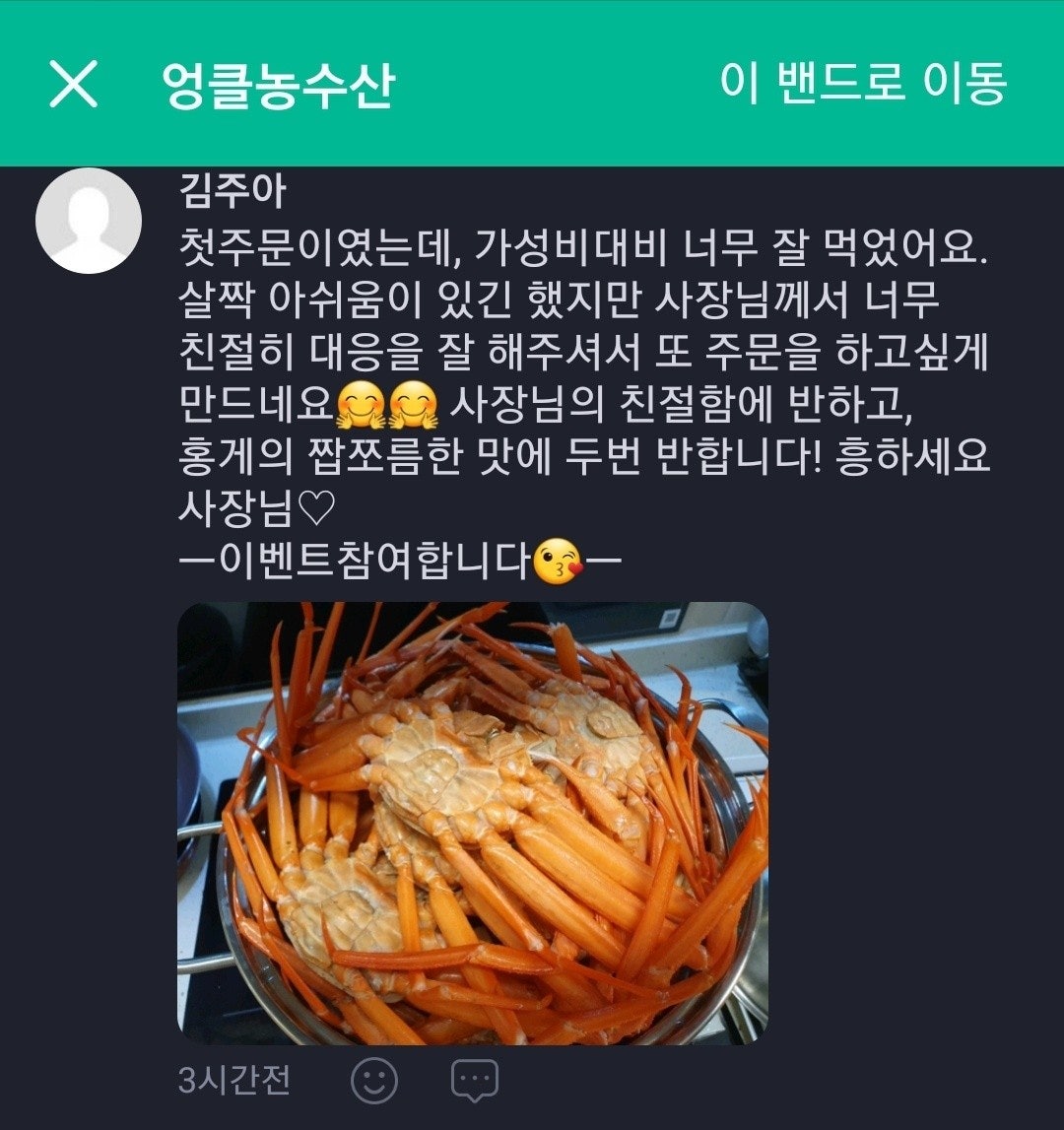1064x1130 pixels.
Task: Open the red crab photo
Action: click(472, 823)
